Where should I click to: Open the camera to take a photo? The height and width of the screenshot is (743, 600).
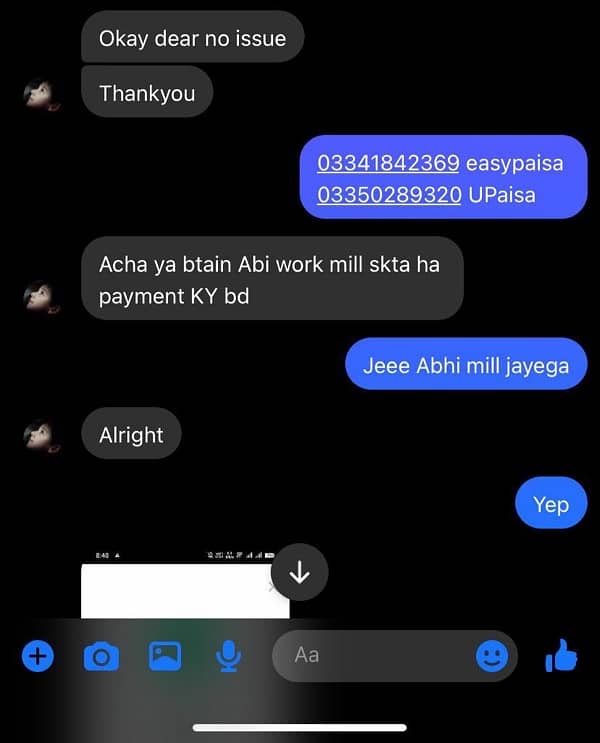click(101, 657)
